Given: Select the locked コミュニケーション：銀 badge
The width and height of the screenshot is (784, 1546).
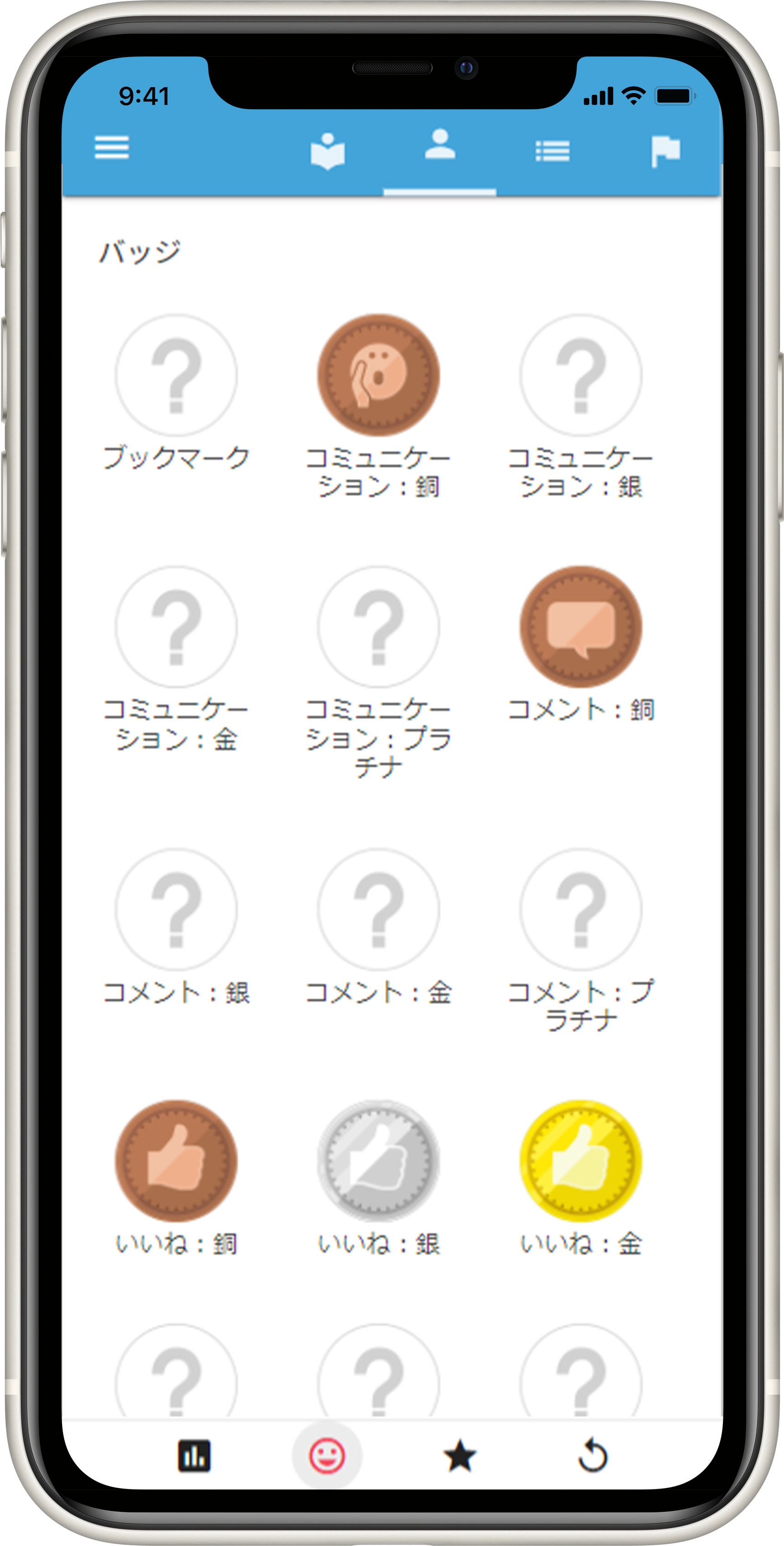Looking at the screenshot, I should point(581,375).
